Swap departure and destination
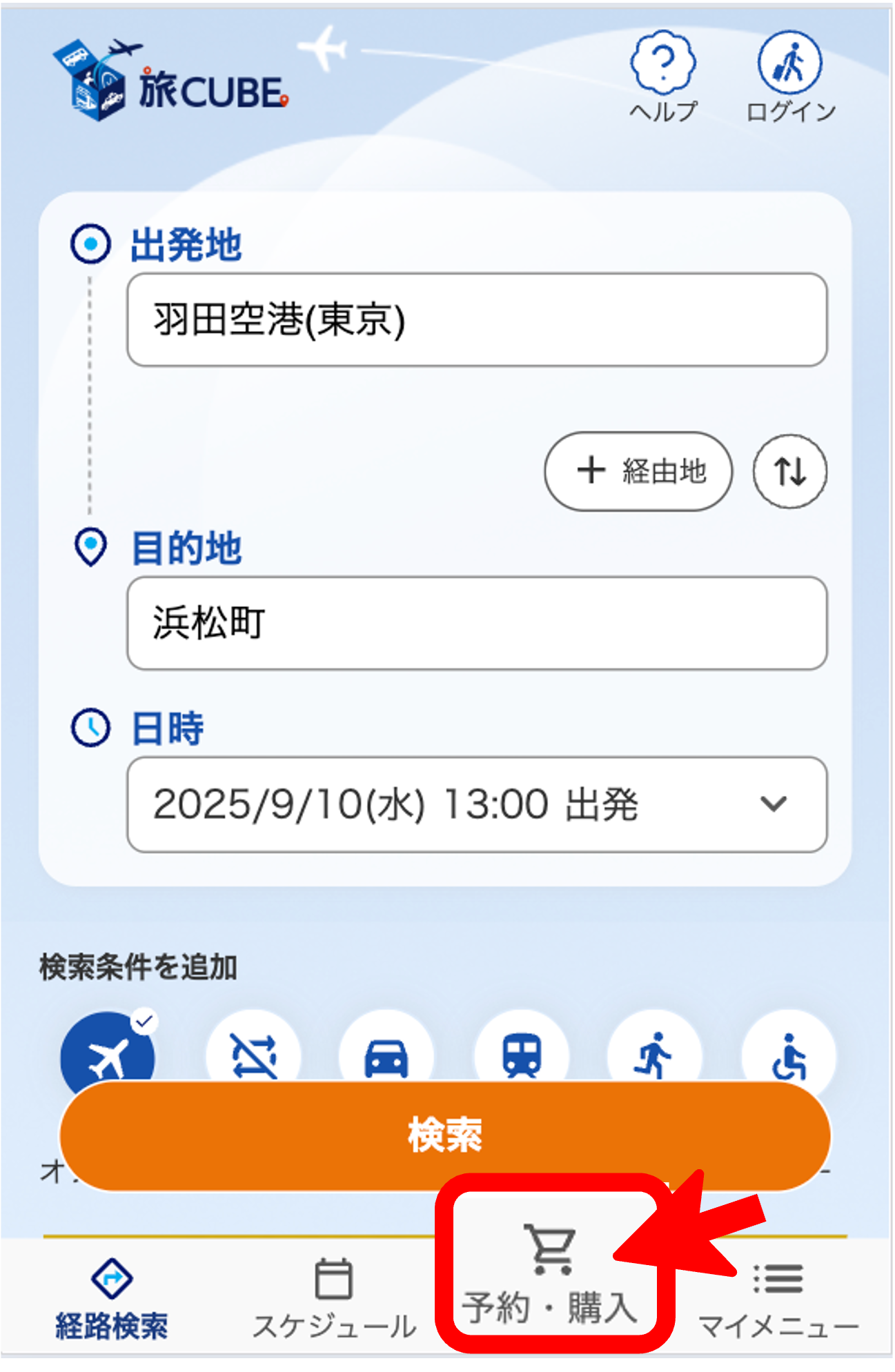The width and height of the screenshot is (895, 1372). (x=789, y=471)
